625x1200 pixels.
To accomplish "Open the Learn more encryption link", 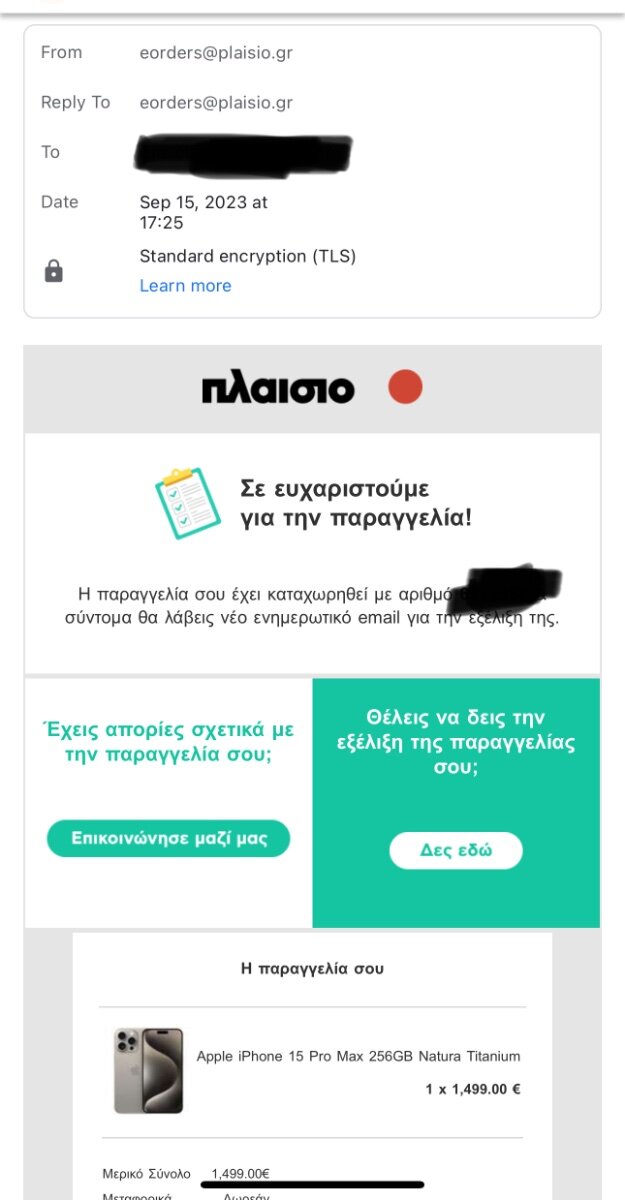I will pyautogui.click(x=185, y=286).
